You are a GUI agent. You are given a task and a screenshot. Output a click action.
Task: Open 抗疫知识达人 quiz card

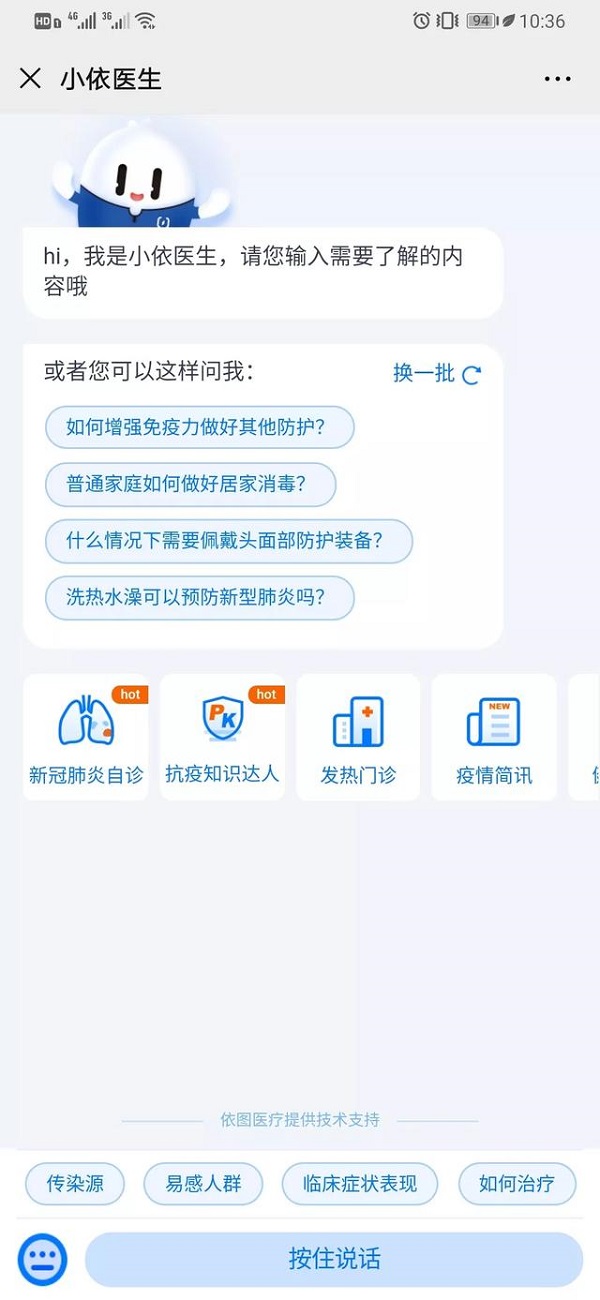tap(222, 737)
